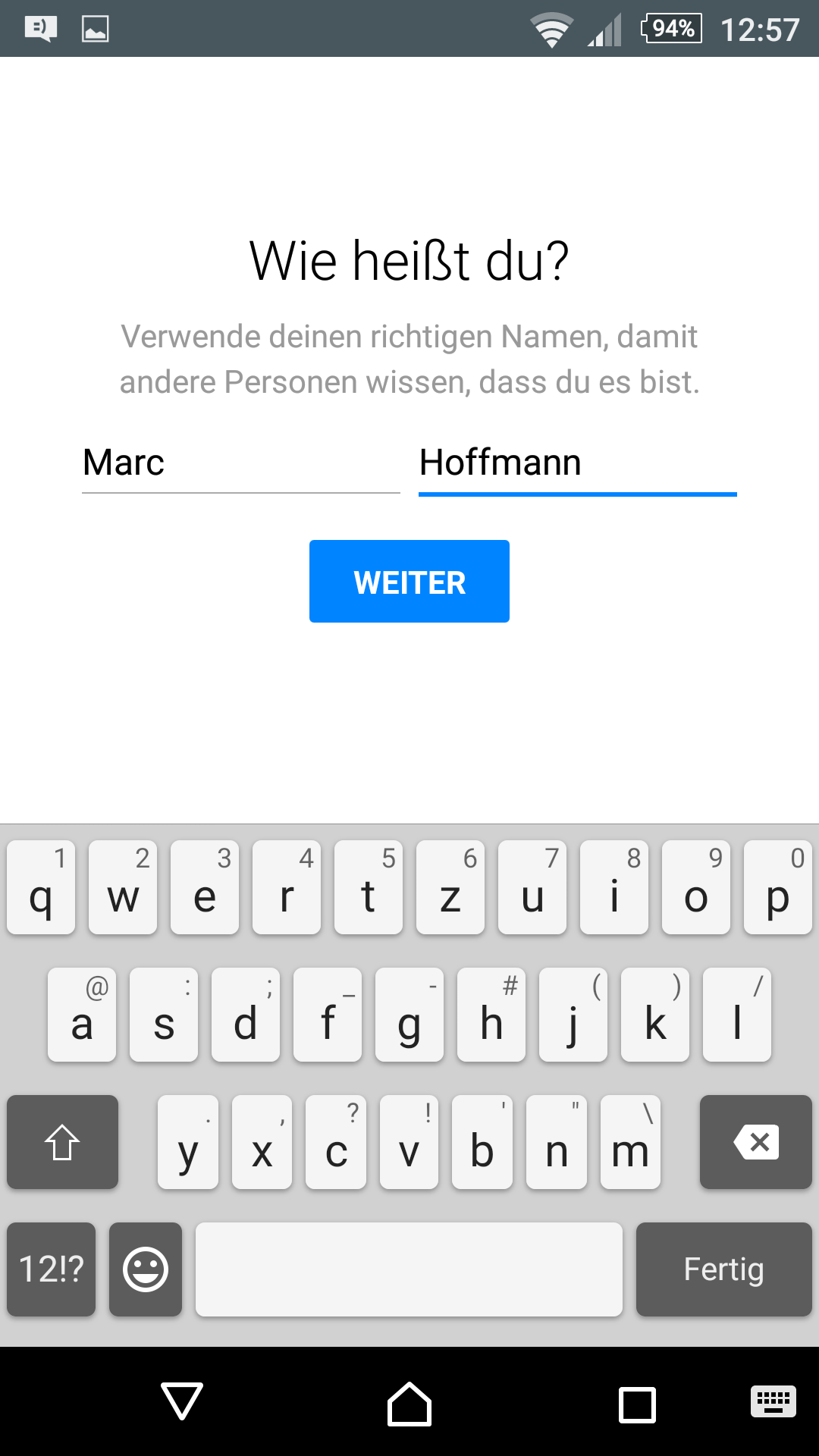Hit Fertig on the keyboard

coord(724,1269)
